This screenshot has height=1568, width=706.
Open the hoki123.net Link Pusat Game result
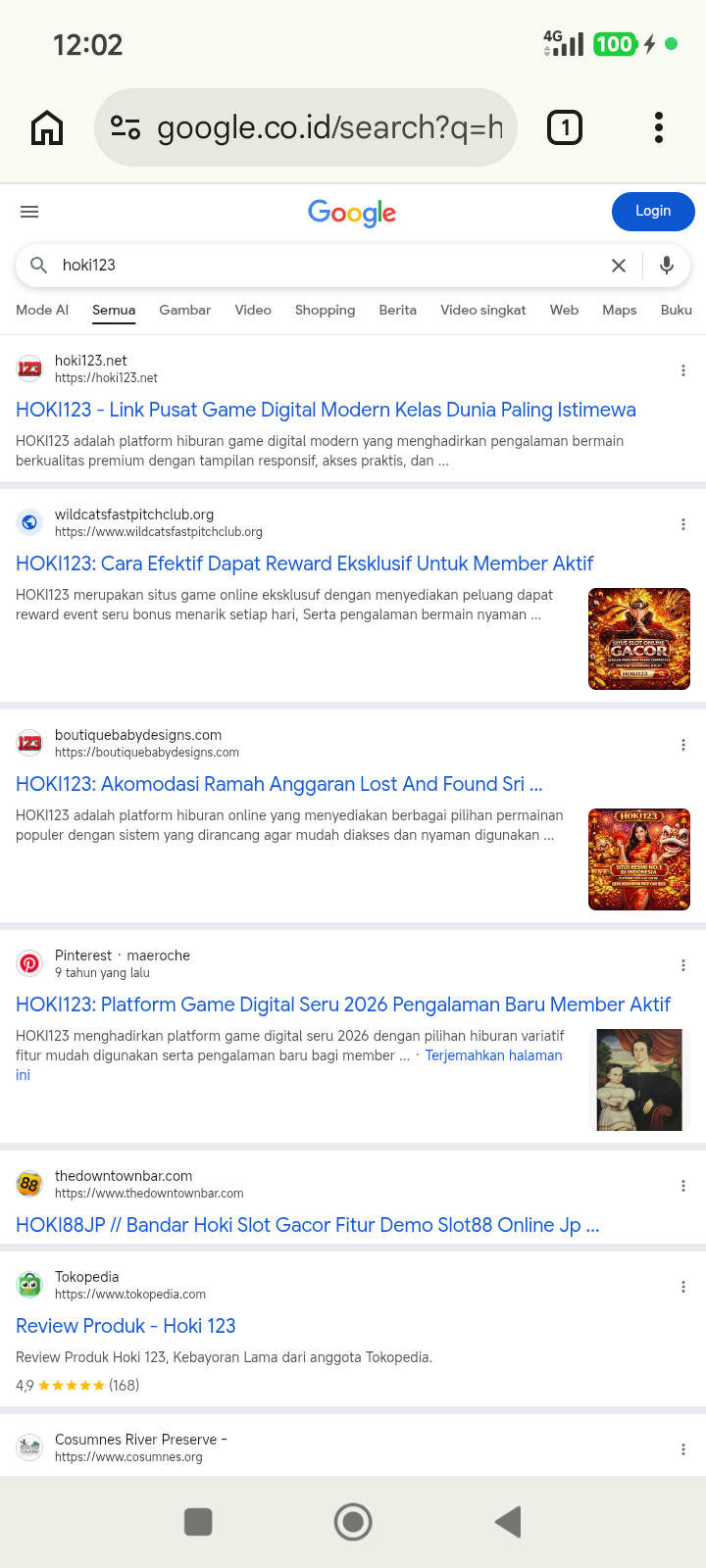(x=326, y=410)
